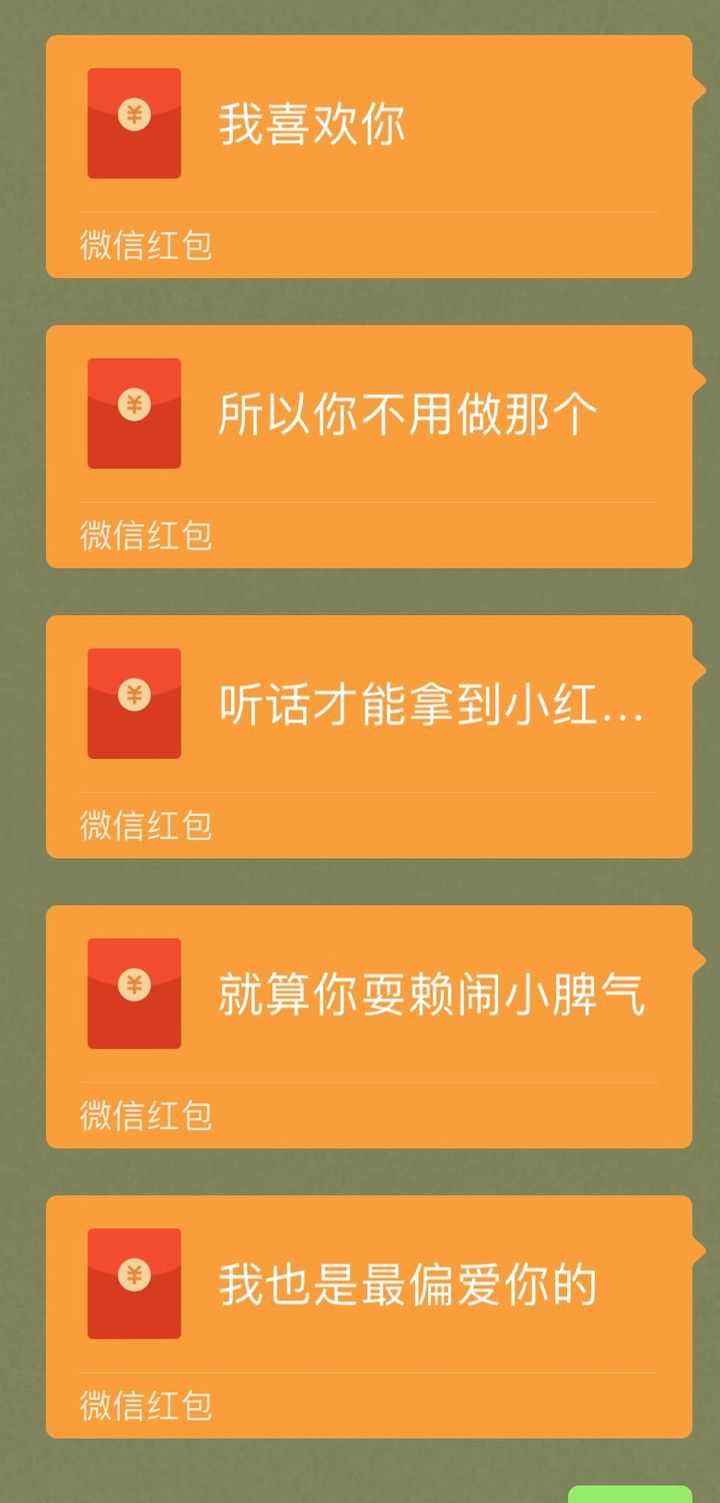Viewport: 720px width, 1503px height.
Task: Tap the red packet 听话才能拿到小红…
Action: click(x=368, y=736)
